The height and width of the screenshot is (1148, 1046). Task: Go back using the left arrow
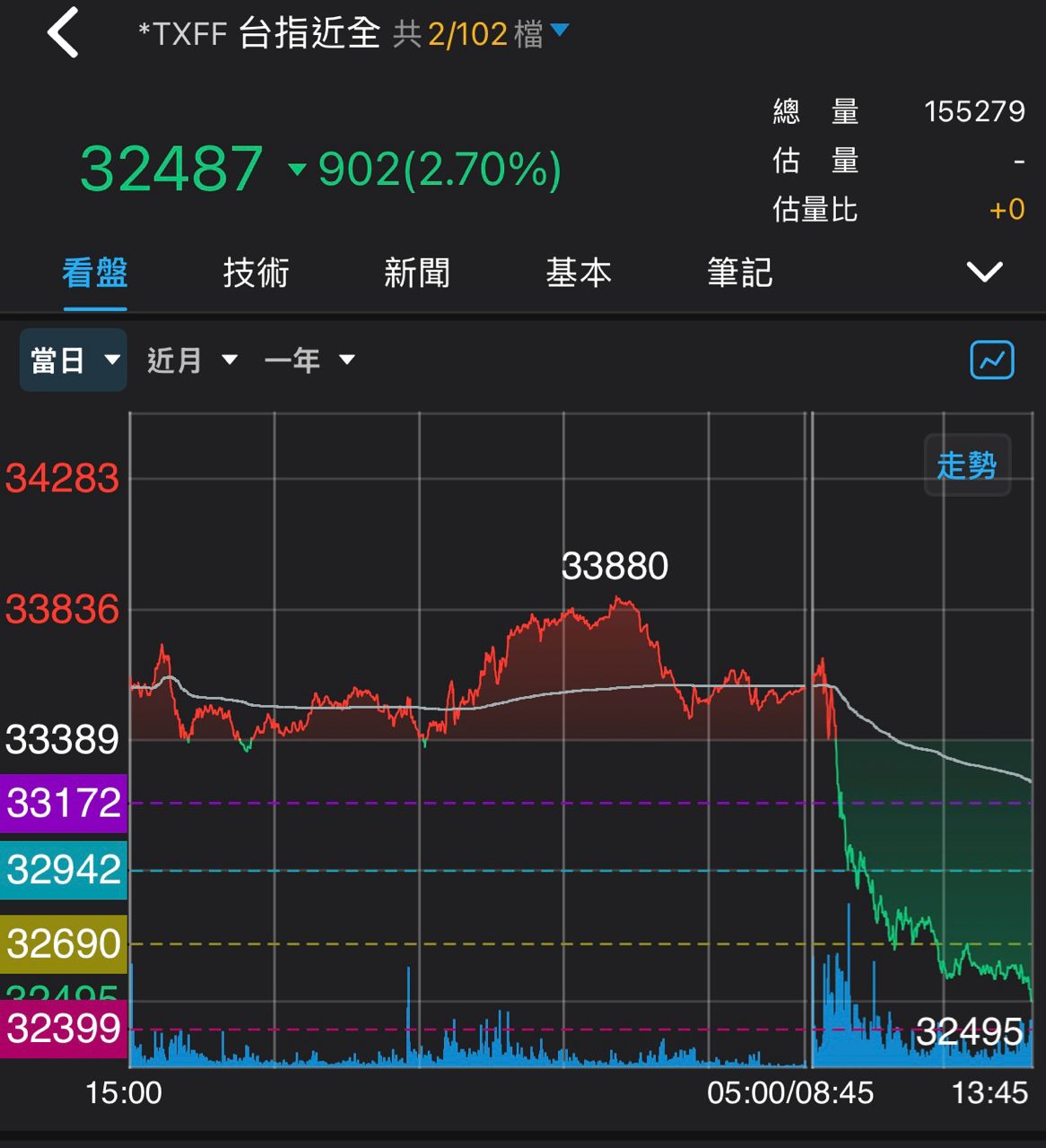coord(63,33)
